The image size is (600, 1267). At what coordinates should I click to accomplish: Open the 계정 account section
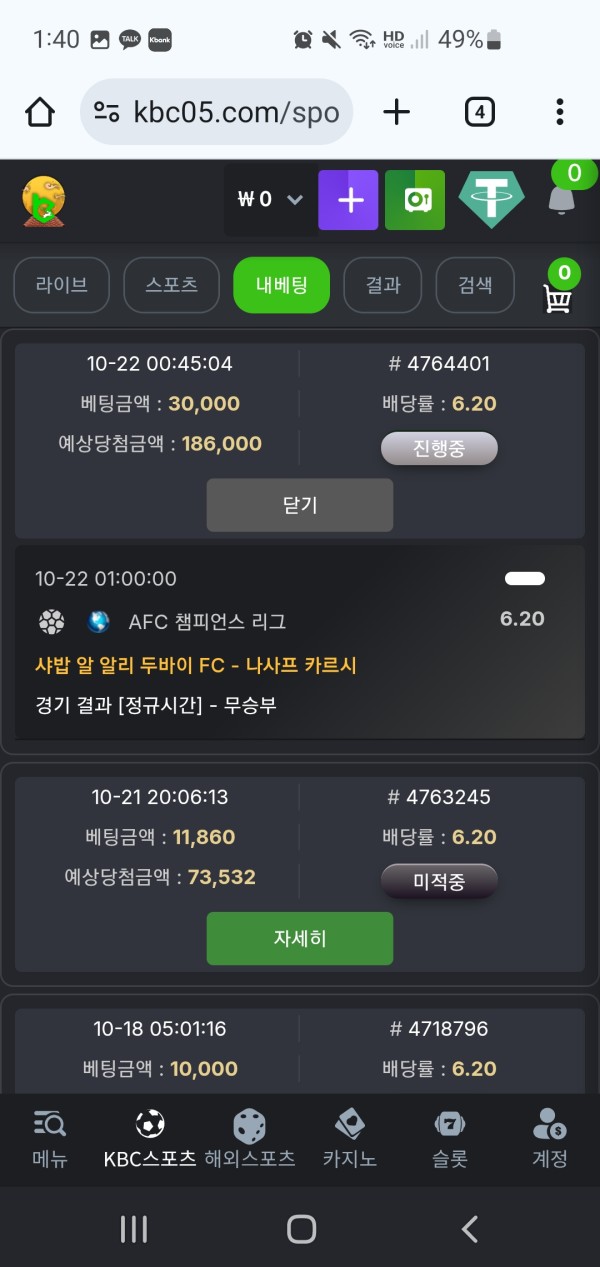coord(550,1140)
